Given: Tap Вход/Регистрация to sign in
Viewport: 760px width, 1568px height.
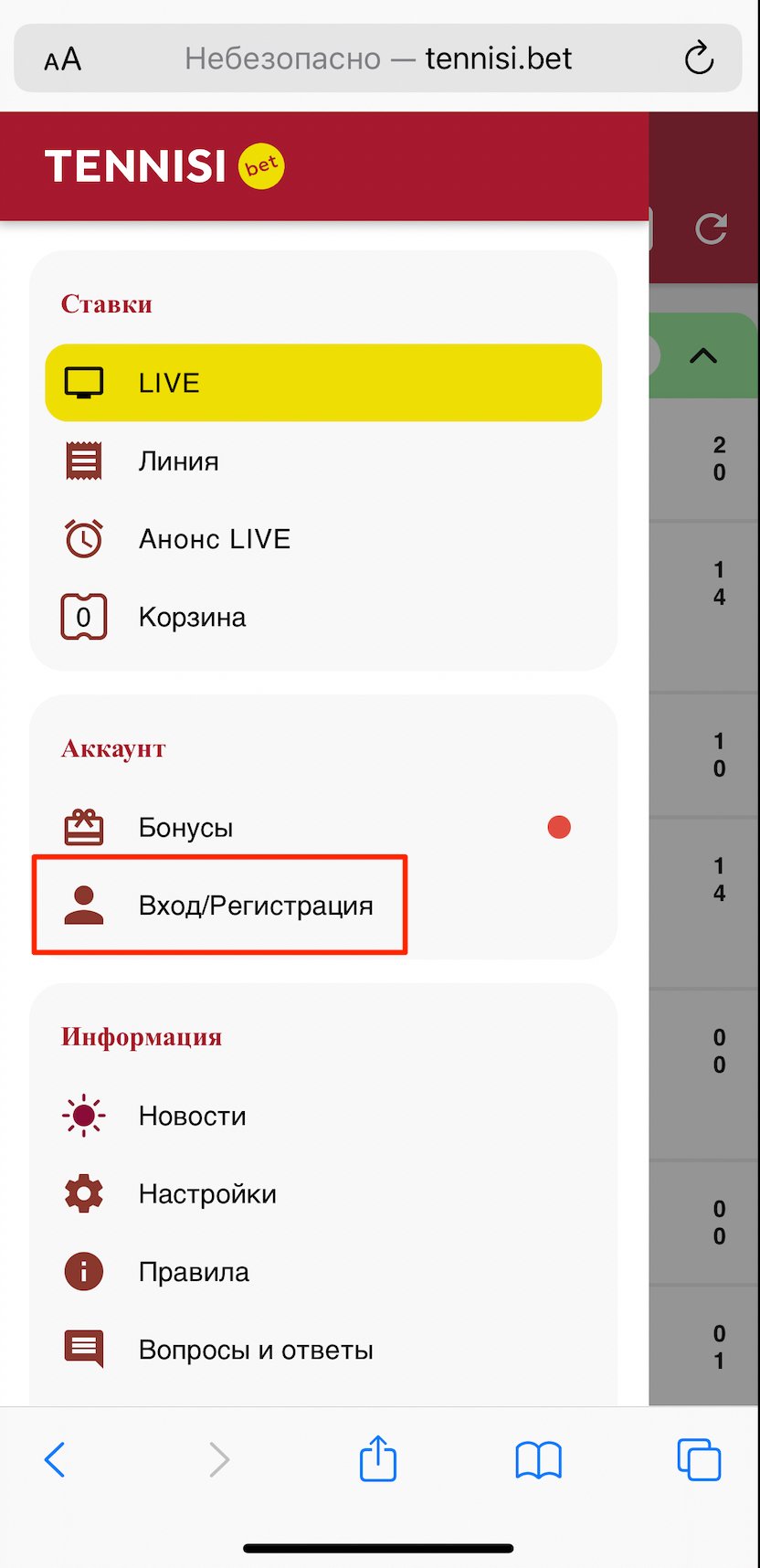Looking at the screenshot, I should (x=256, y=906).
